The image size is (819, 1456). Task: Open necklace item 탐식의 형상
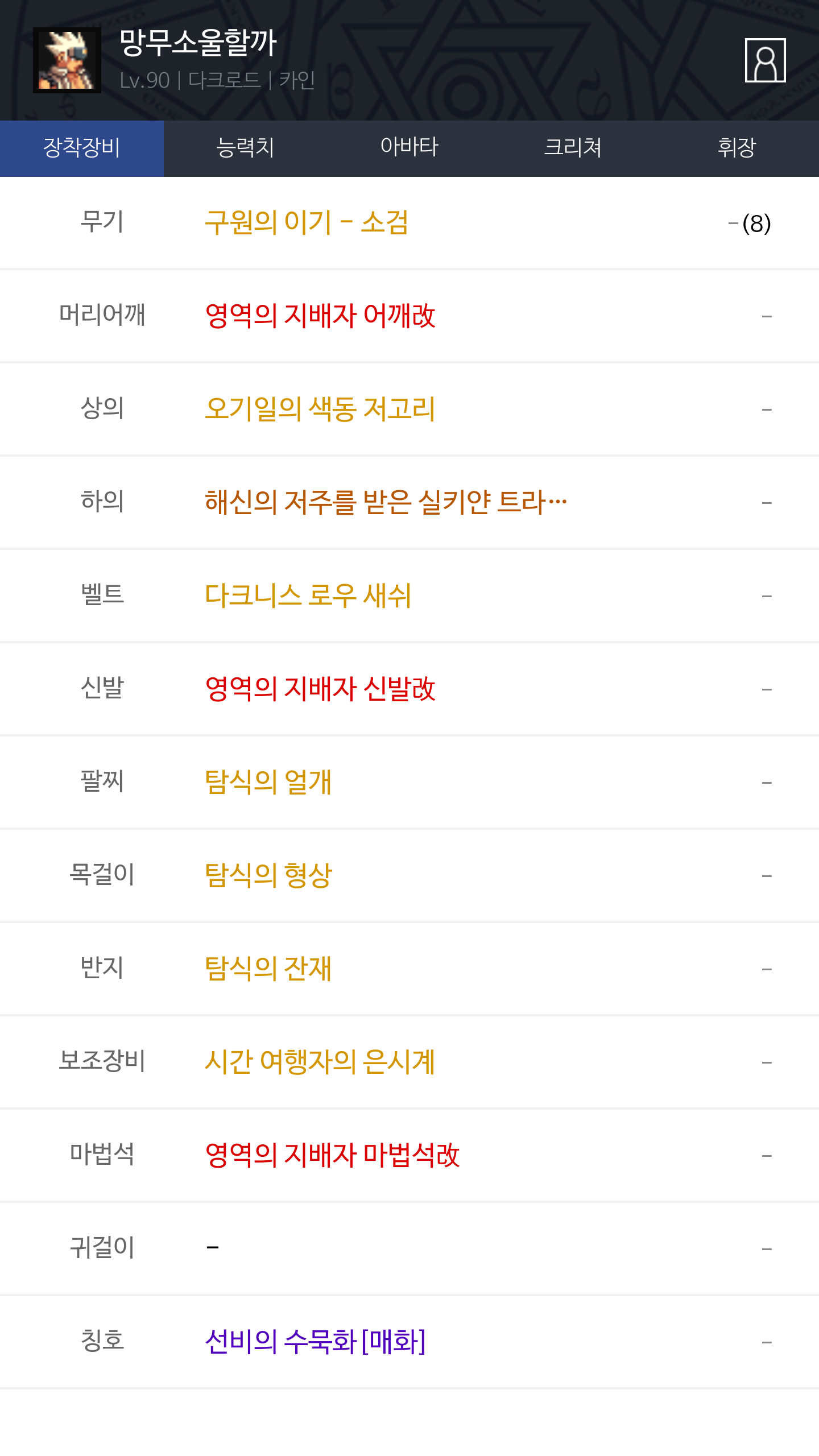click(268, 875)
